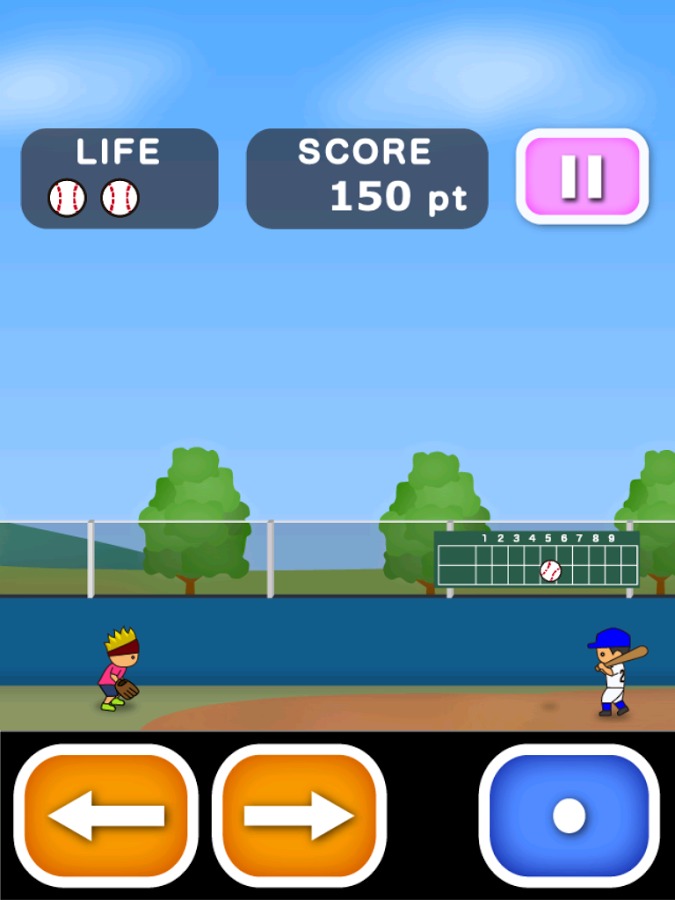Pause the game with the pink button

[582, 176]
